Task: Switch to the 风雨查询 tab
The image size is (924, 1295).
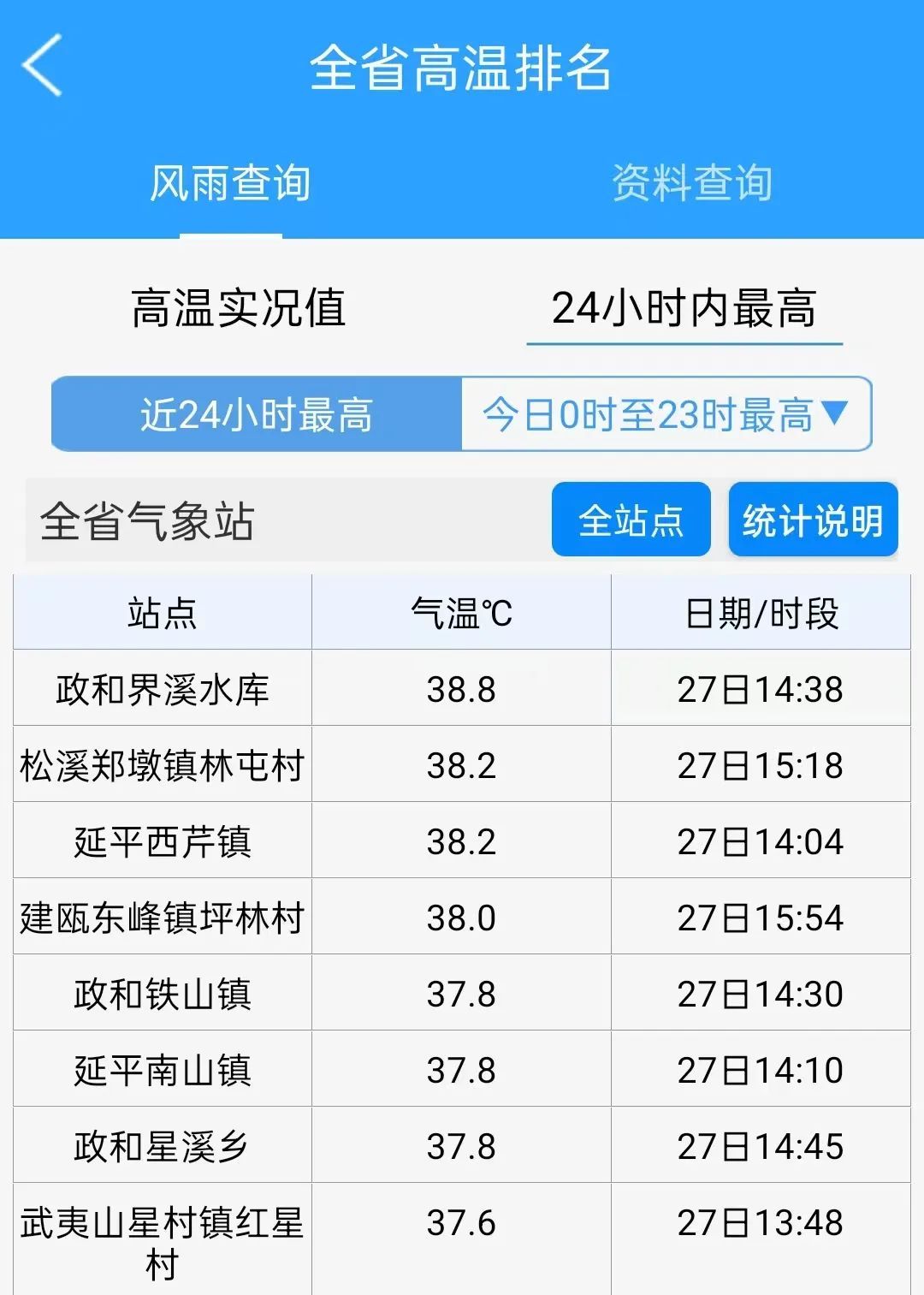Action: tap(231, 180)
